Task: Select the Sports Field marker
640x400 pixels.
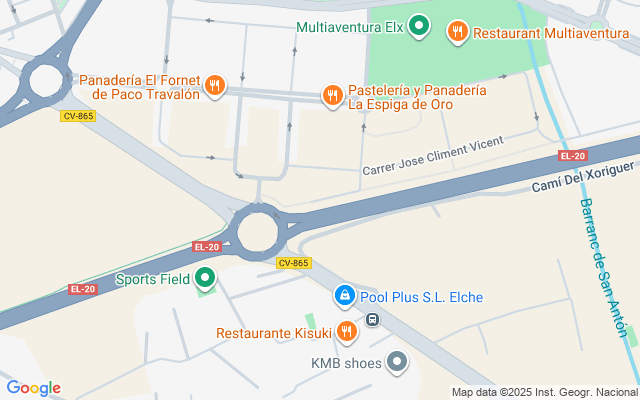Action: pos(205,278)
